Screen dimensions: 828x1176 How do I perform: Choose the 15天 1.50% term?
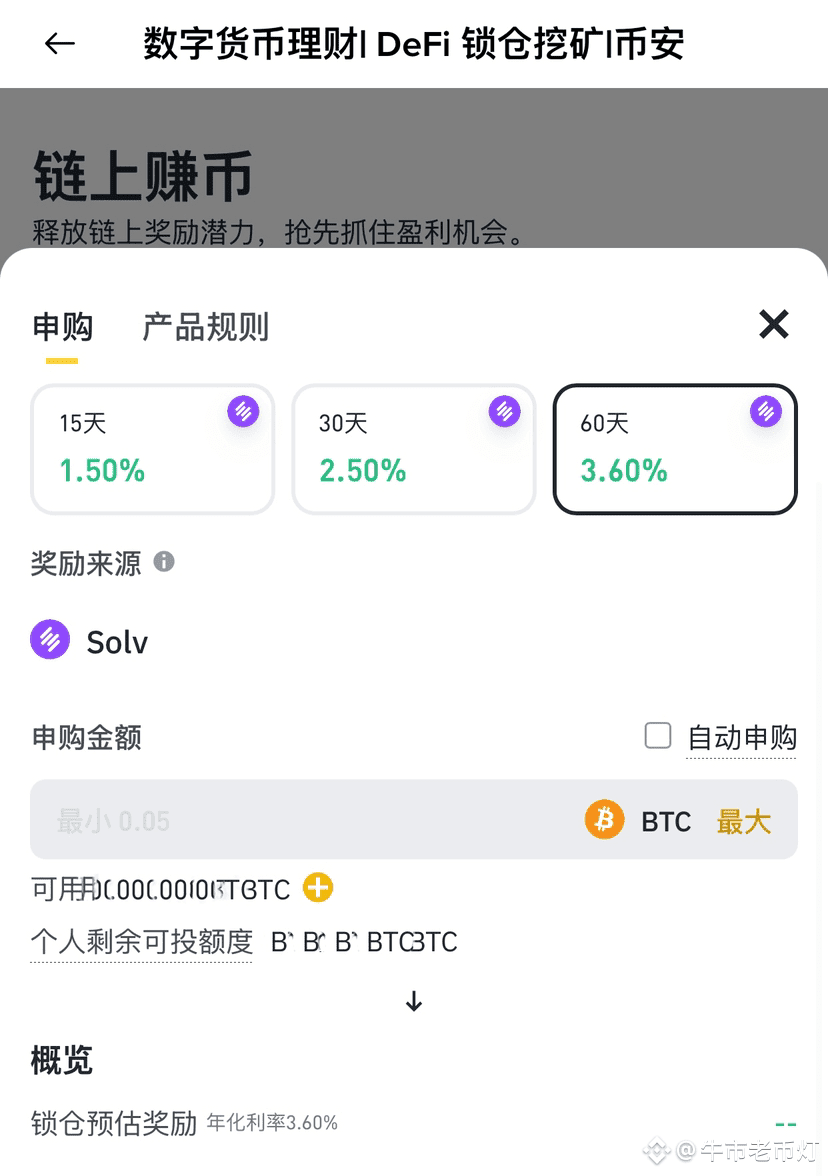point(152,449)
